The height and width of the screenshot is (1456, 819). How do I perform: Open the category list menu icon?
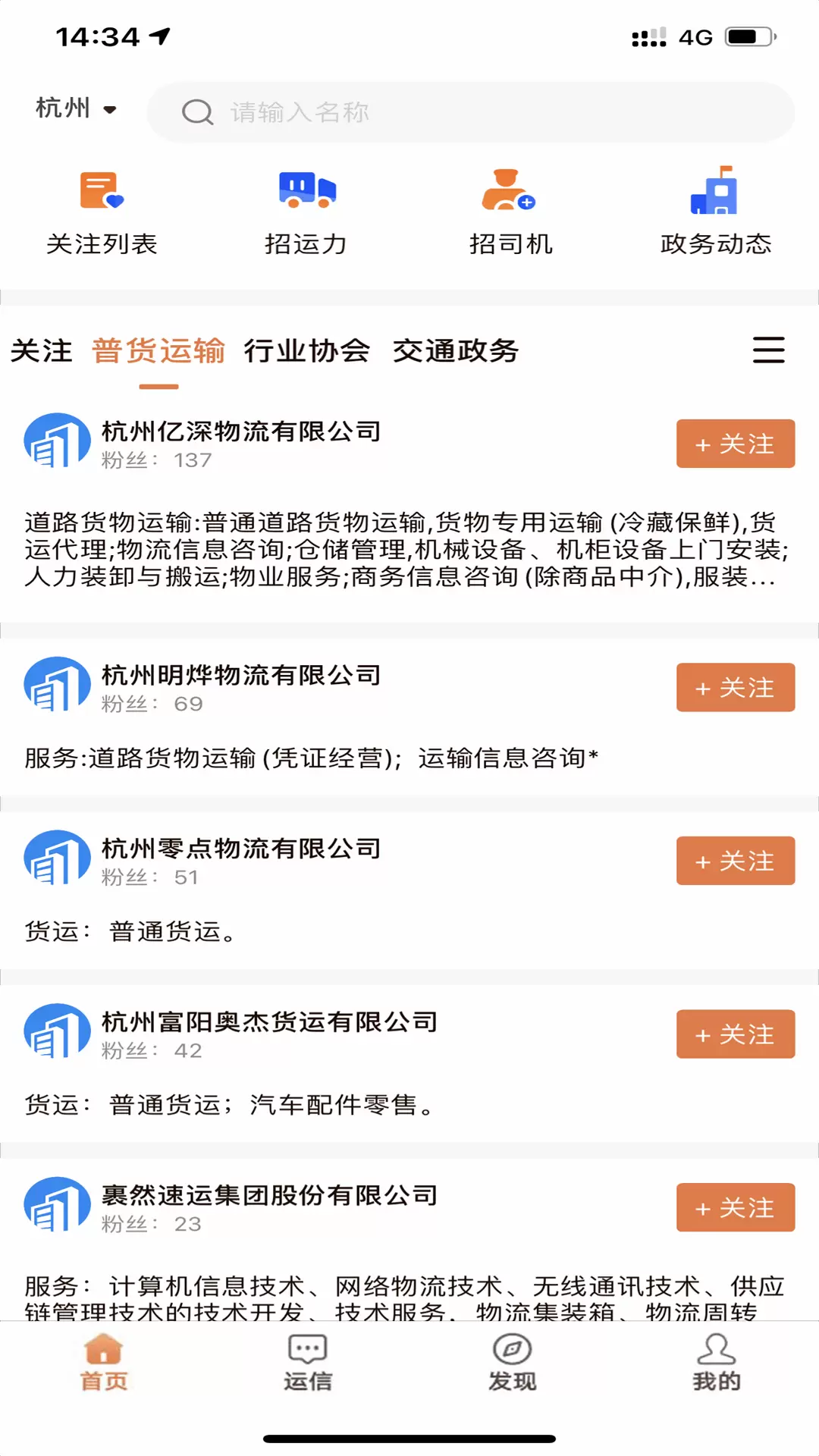(768, 350)
